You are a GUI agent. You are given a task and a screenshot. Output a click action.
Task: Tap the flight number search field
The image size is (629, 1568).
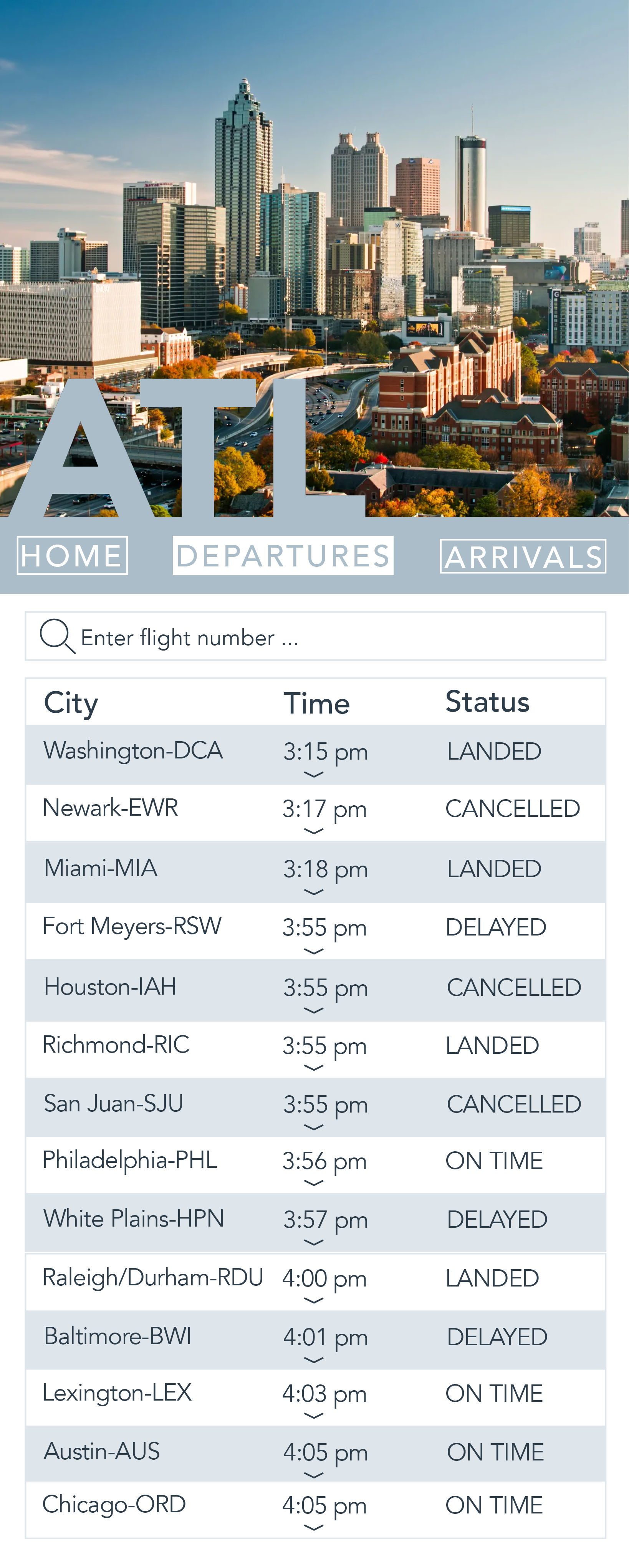(315, 636)
